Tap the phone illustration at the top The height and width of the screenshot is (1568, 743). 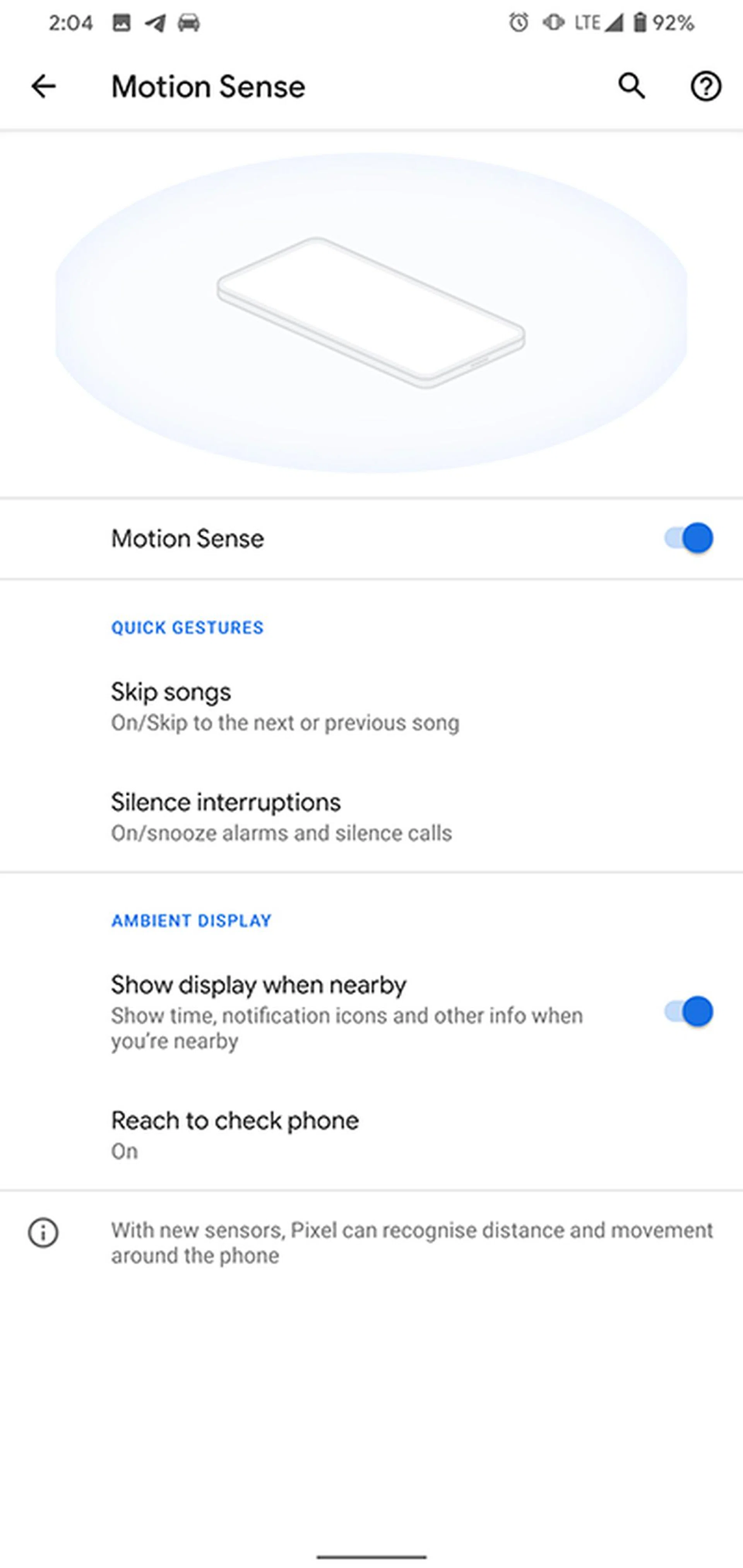point(371,310)
